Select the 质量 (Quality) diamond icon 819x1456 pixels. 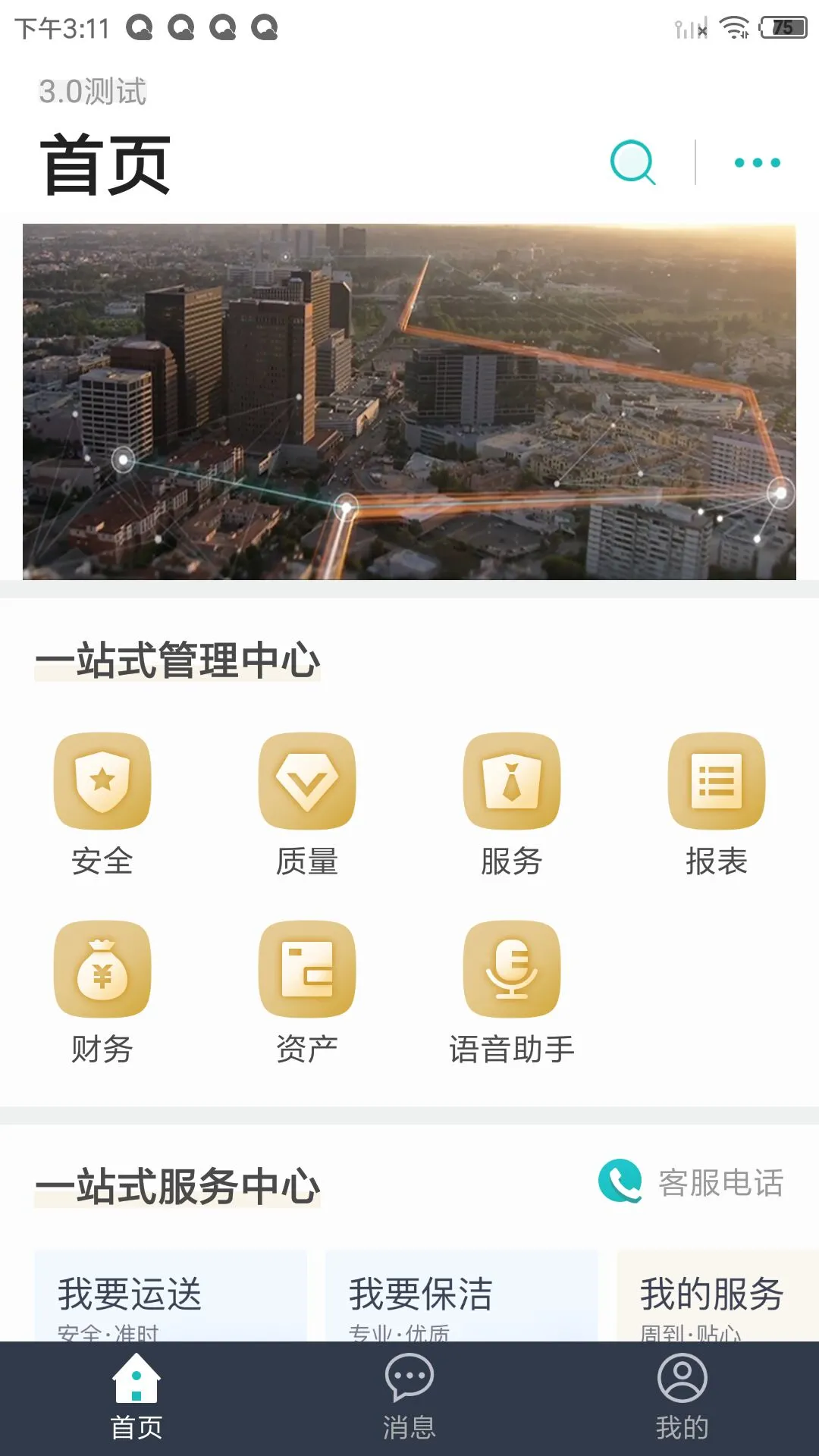tap(307, 781)
